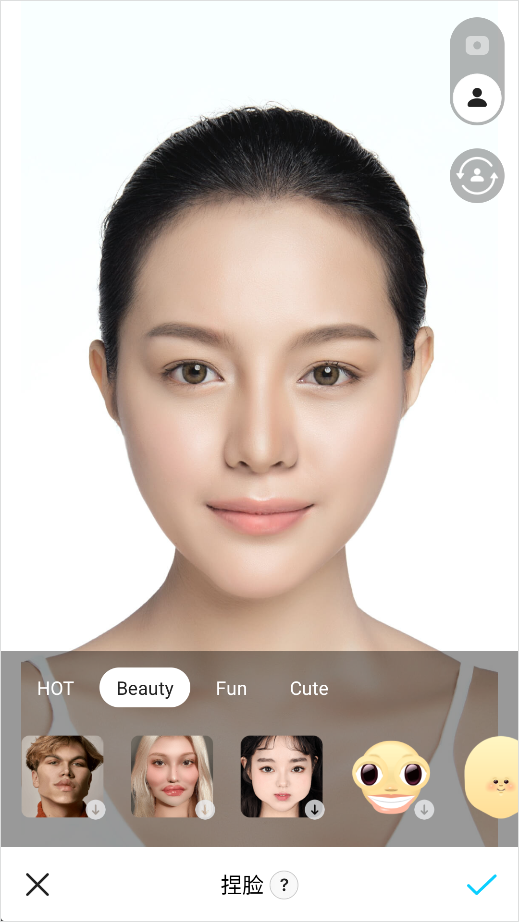Image resolution: width=519 pixels, height=922 pixels.
Task: Apply the blonde-haired man face preset
Action: coord(63,776)
